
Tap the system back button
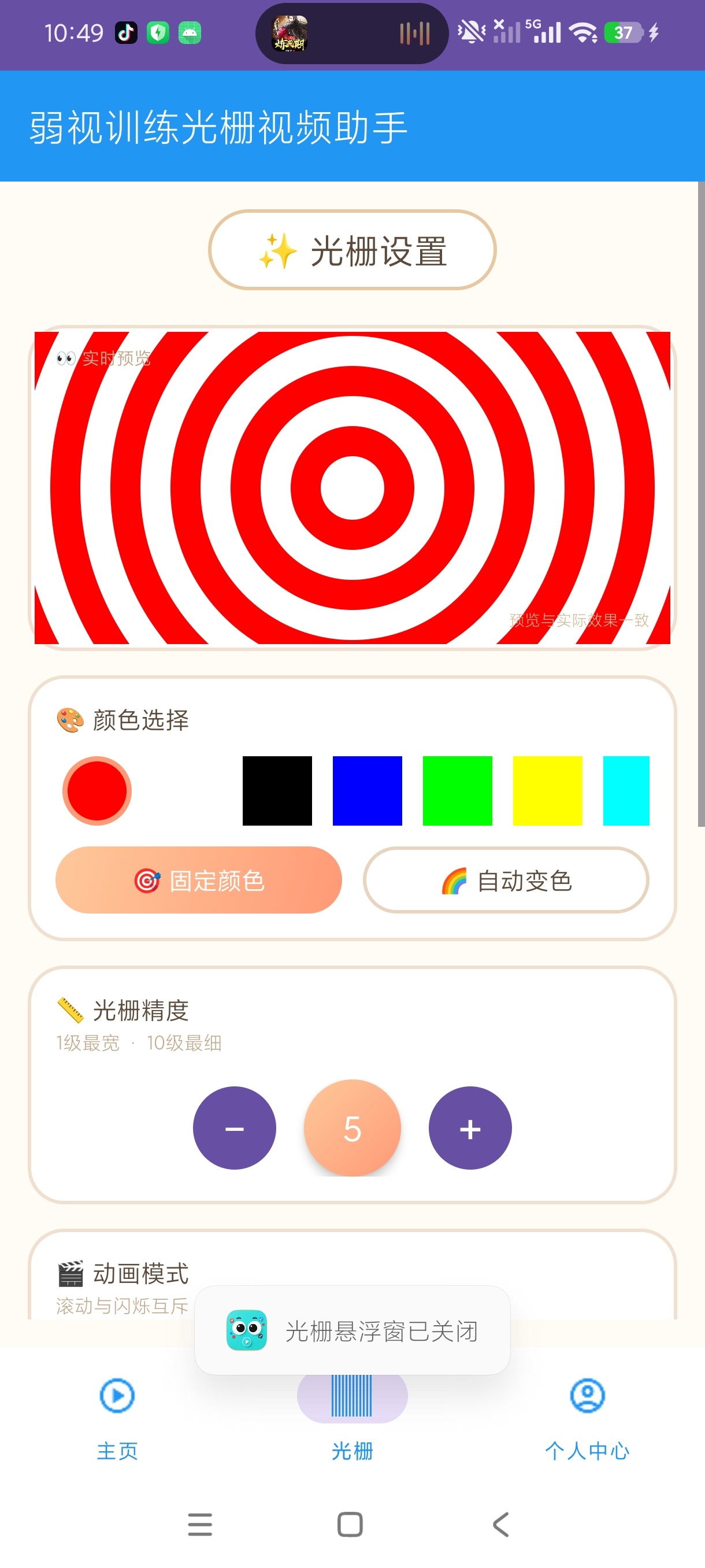point(500,1525)
